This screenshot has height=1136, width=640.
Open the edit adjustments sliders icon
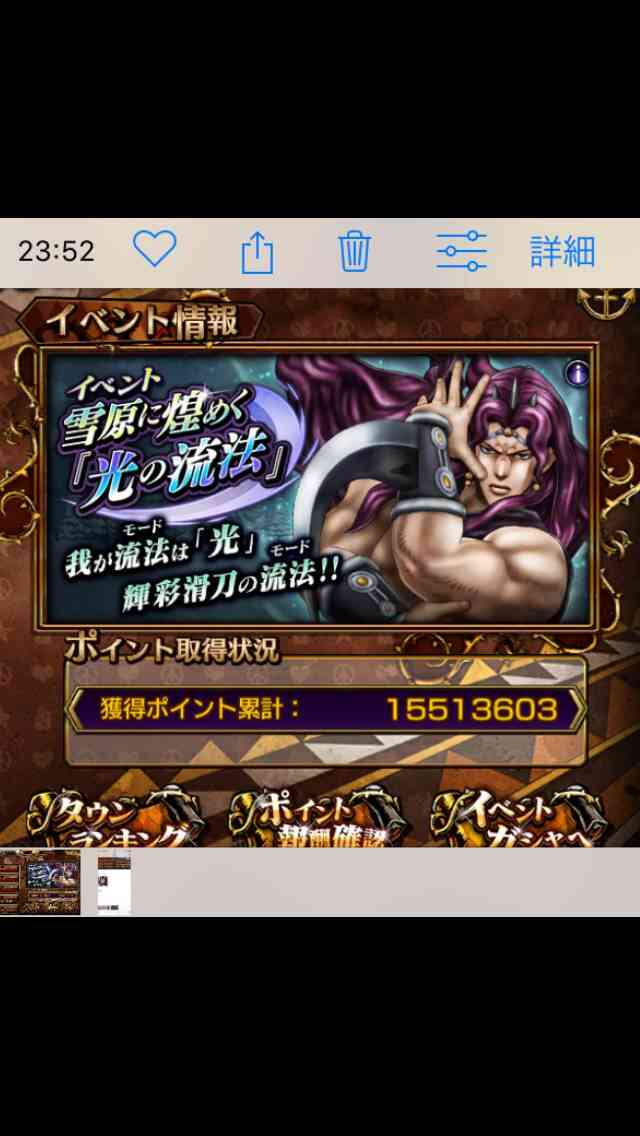[x=461, y=251]
